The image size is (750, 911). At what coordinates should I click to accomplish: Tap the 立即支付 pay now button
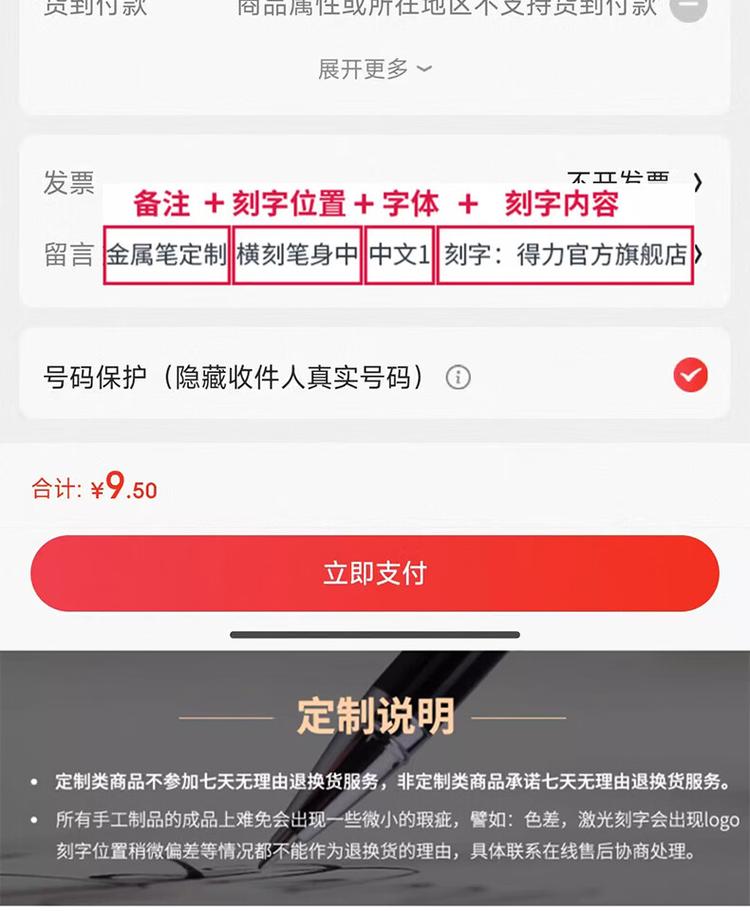click(375, 572)
